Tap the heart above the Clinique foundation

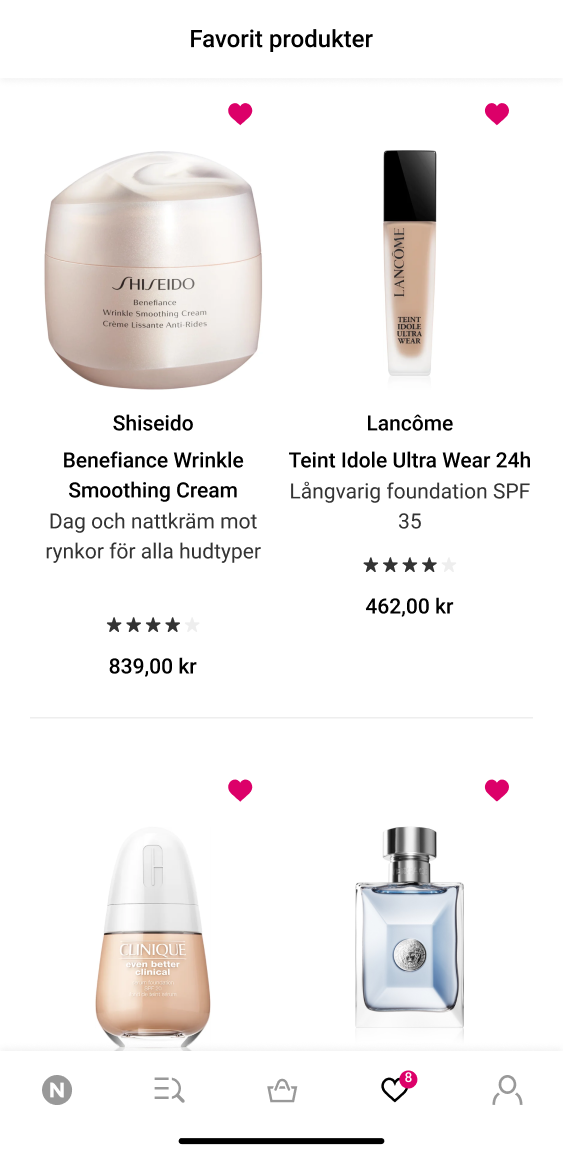click(x=240, y=790)
